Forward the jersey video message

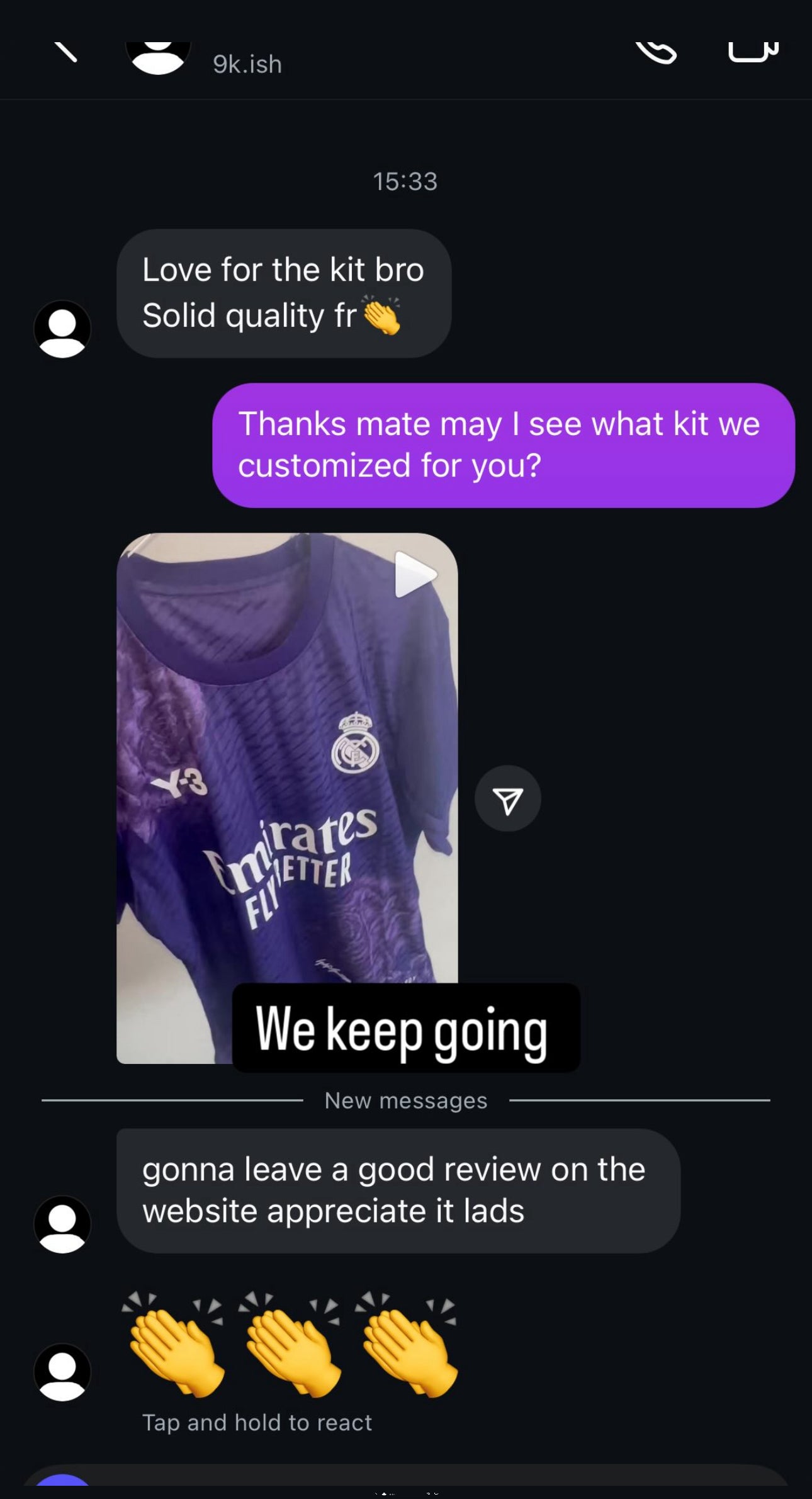(507, 799)
